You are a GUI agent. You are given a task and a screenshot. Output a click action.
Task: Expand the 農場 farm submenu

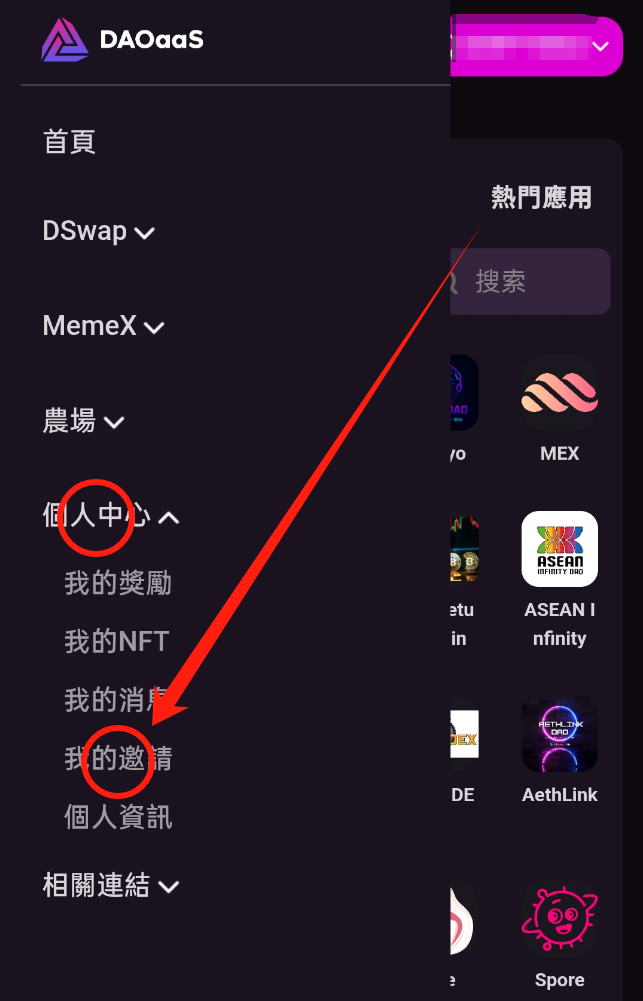(x=83, y=421)
